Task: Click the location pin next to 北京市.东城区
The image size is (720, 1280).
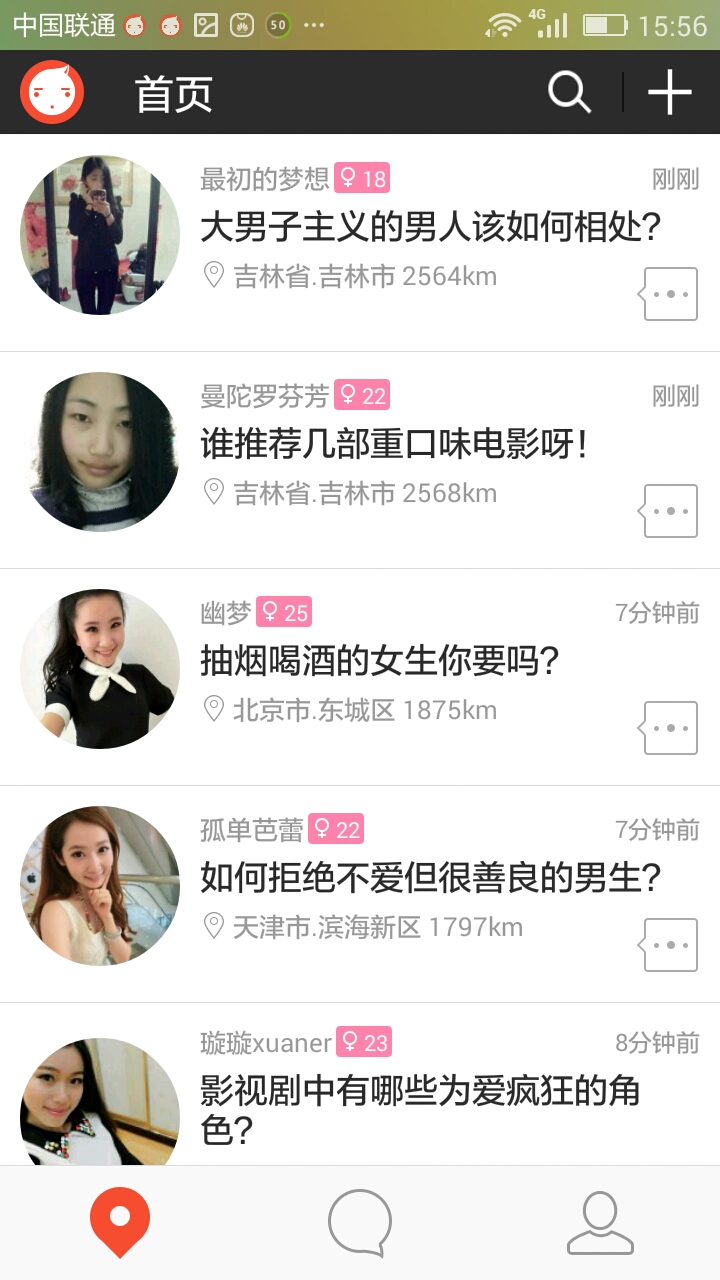Action: pyautogui.click(x=212, y=709)
